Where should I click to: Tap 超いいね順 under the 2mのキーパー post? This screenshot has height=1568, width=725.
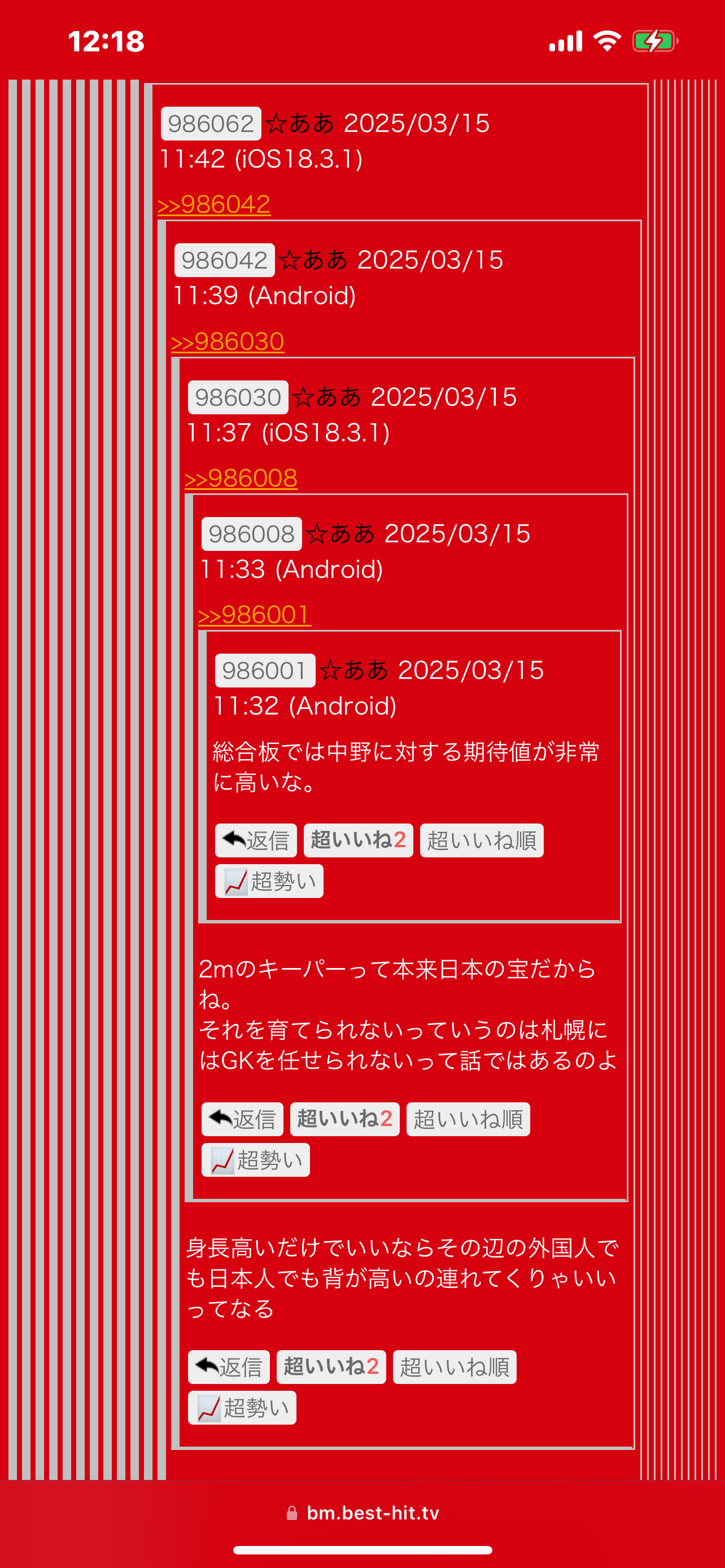(x=468, y=1119)
